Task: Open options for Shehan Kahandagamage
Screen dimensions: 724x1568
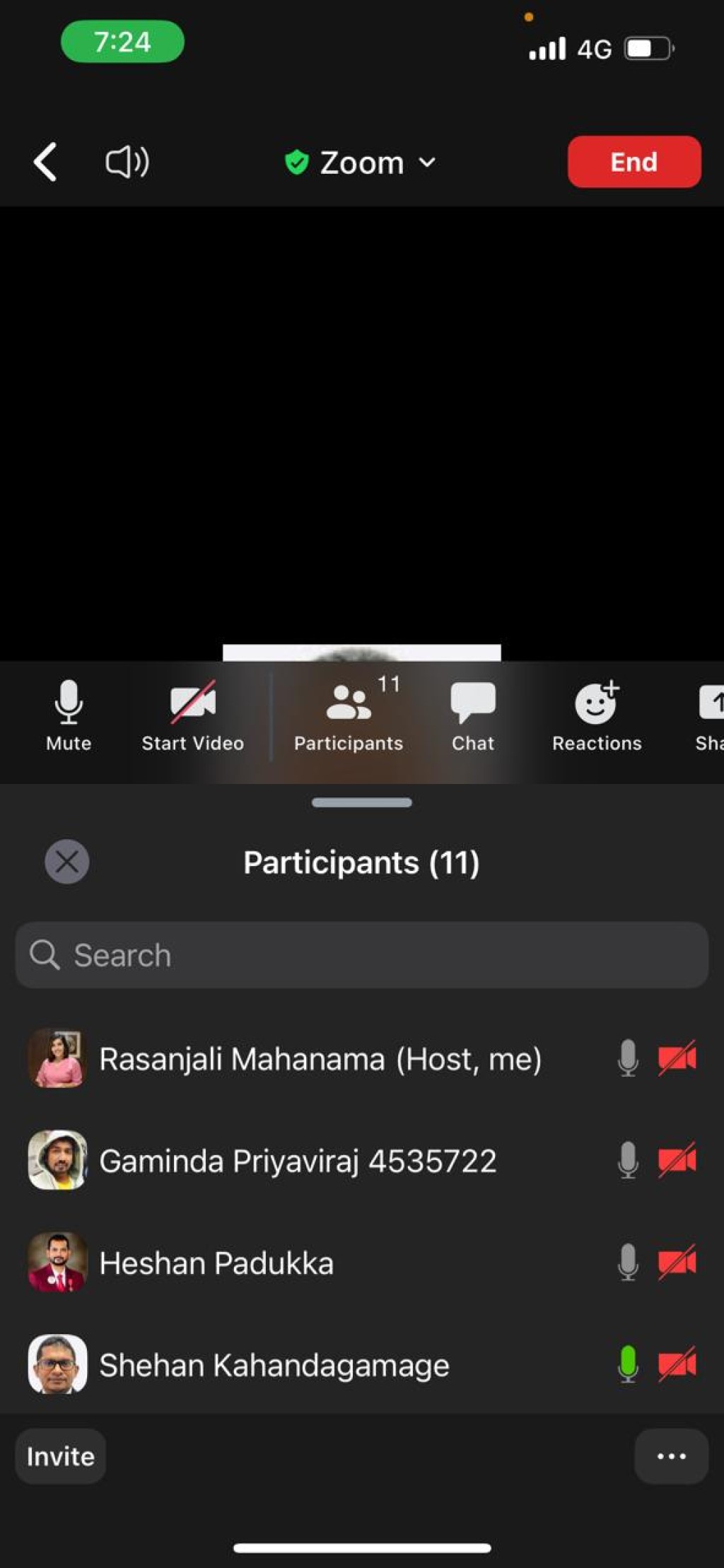Action: point(362,1364)
